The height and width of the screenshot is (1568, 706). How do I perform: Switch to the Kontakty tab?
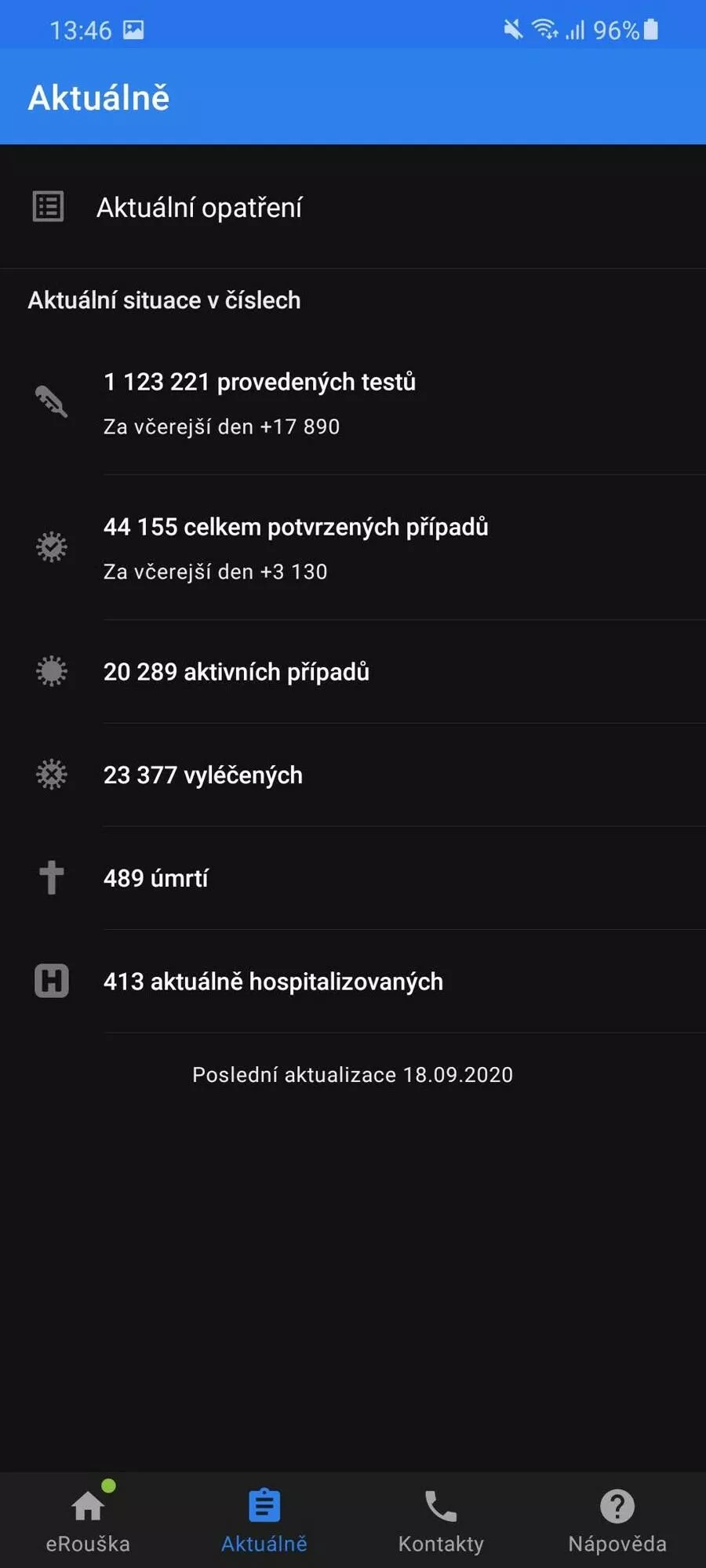441,1520
